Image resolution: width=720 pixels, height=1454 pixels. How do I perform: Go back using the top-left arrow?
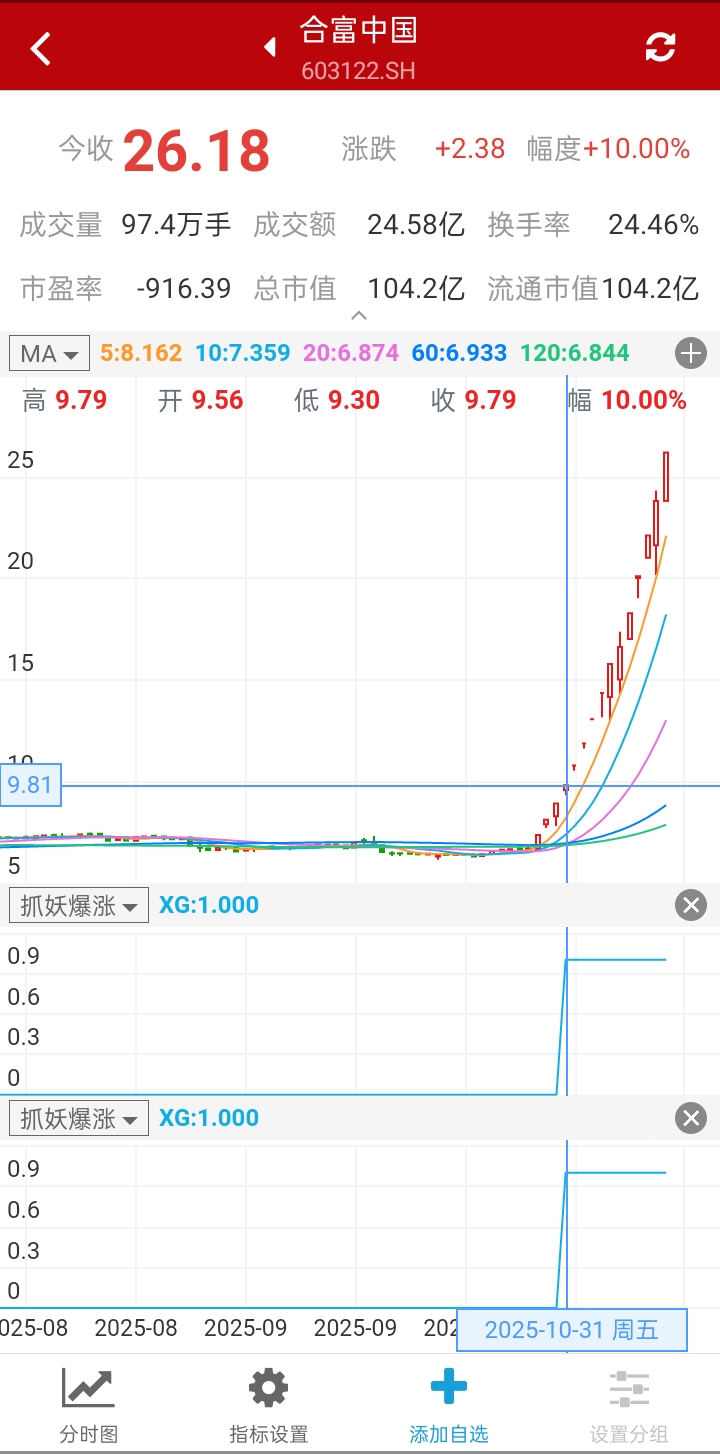41,48
